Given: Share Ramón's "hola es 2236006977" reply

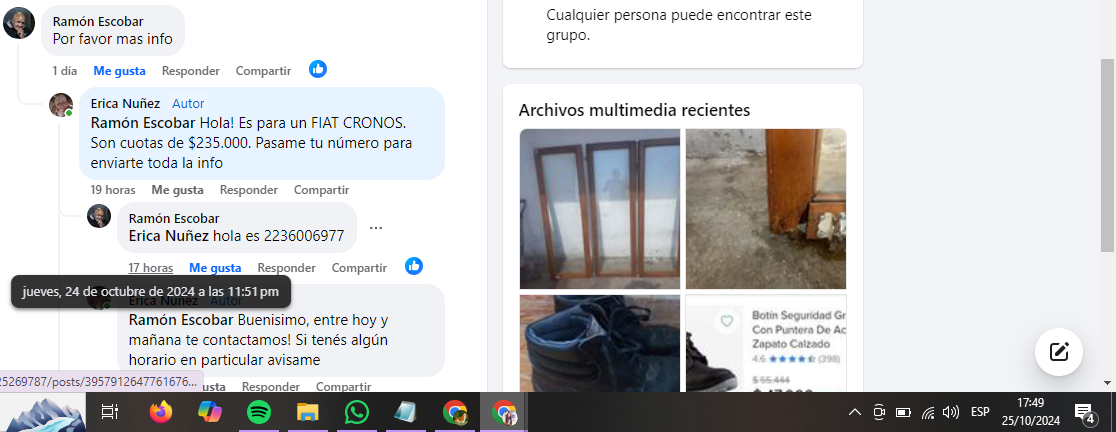Looking at the screenshot, I should (x=359, y=268).
